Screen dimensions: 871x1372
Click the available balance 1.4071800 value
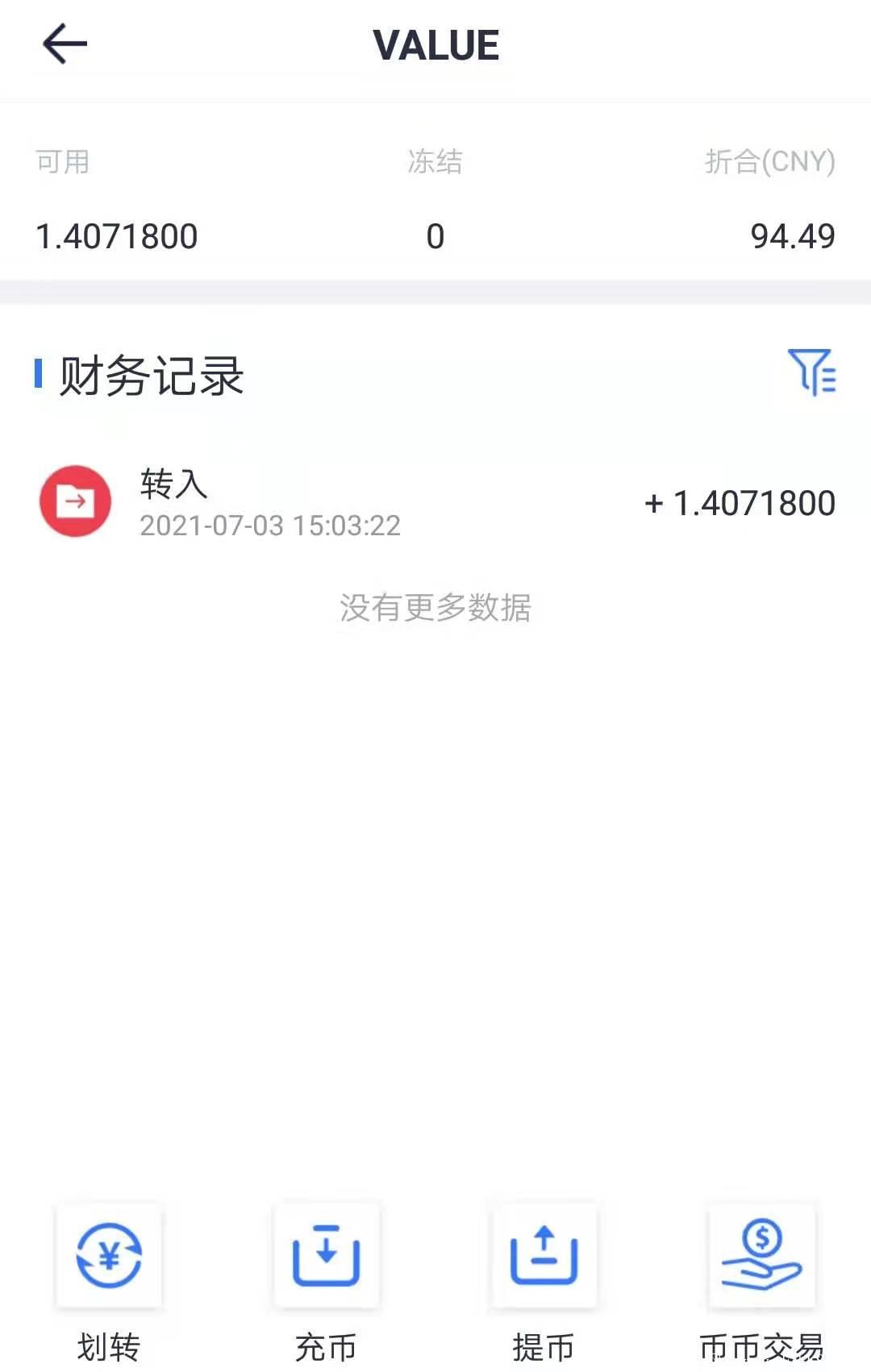coord(118,235)
